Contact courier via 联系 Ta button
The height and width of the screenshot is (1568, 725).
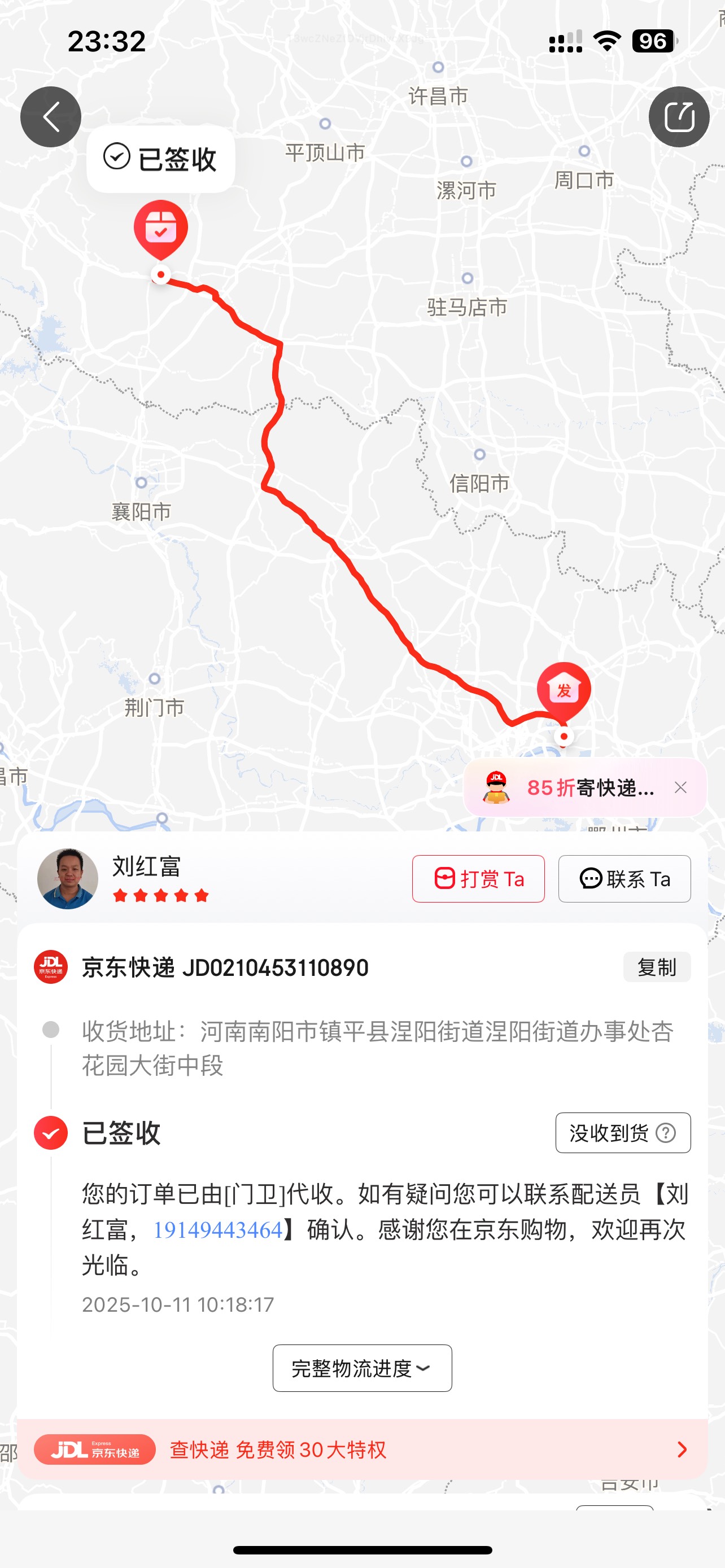(x=624, y=878)
